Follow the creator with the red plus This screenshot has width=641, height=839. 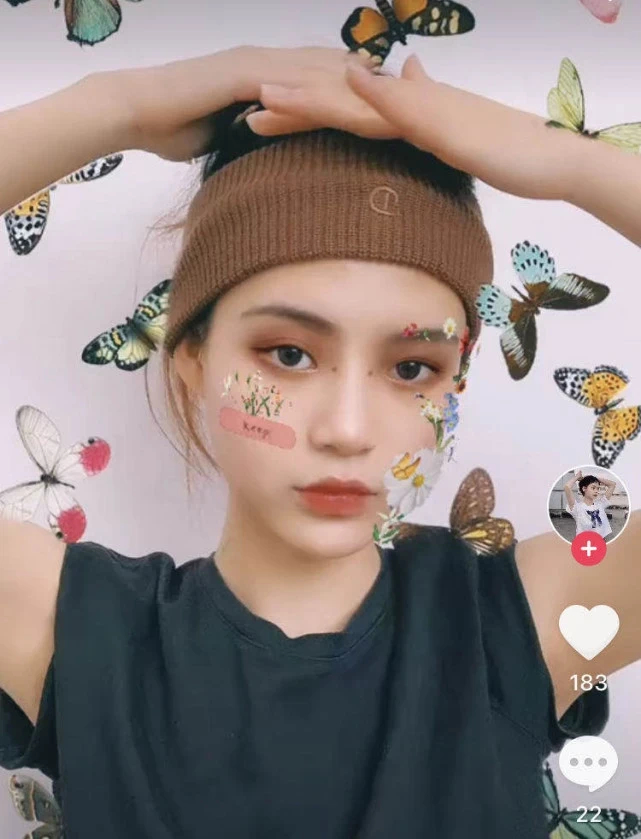[588, 548]
